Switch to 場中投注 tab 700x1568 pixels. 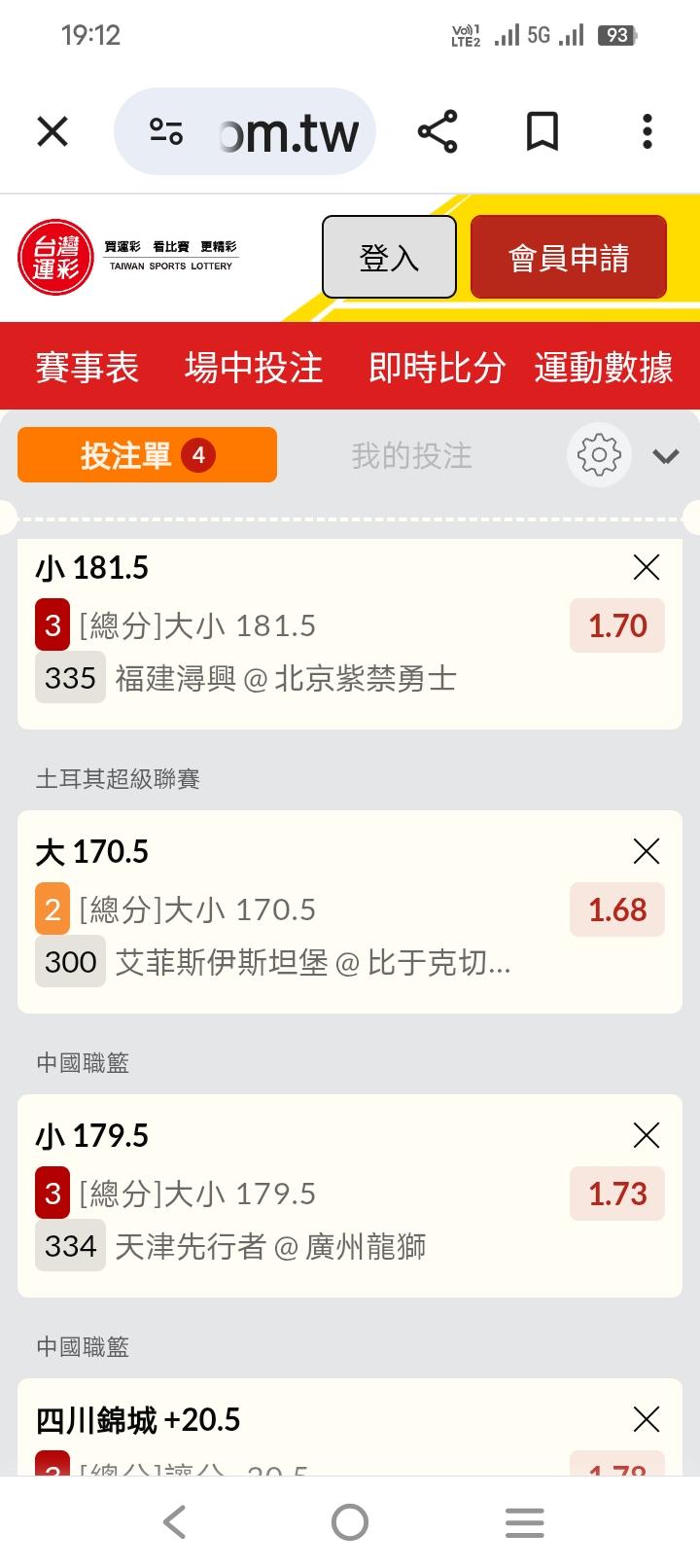254,368
